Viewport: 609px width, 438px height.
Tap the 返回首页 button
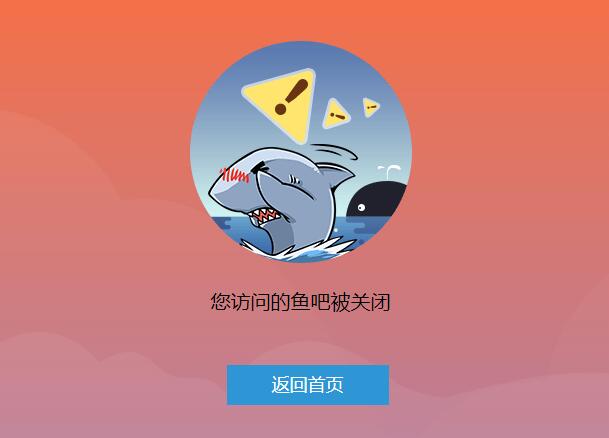[307, 385]
